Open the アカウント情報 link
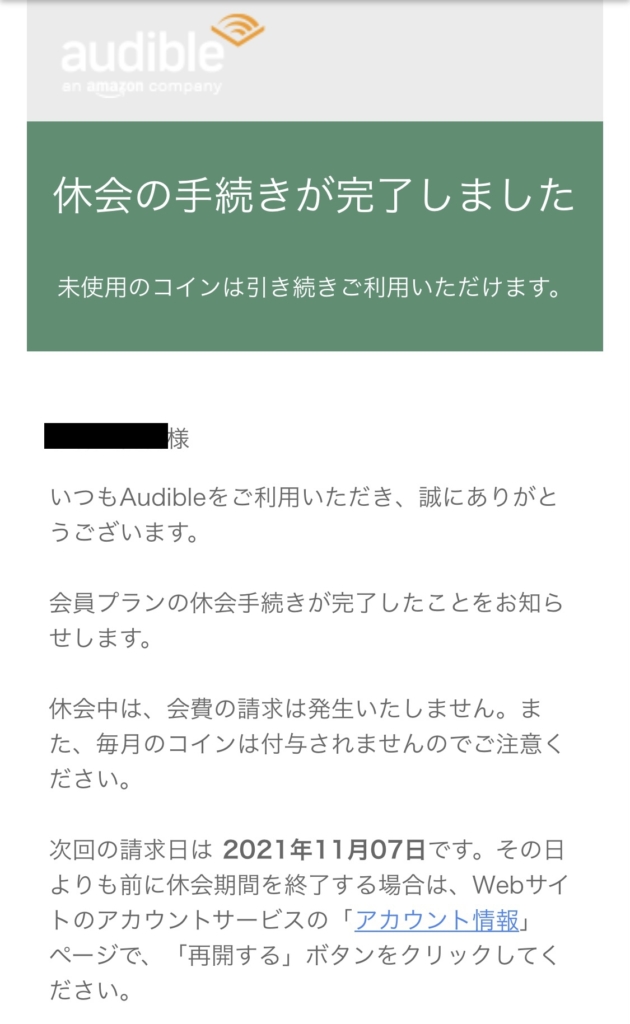 (x=437, y=920)
